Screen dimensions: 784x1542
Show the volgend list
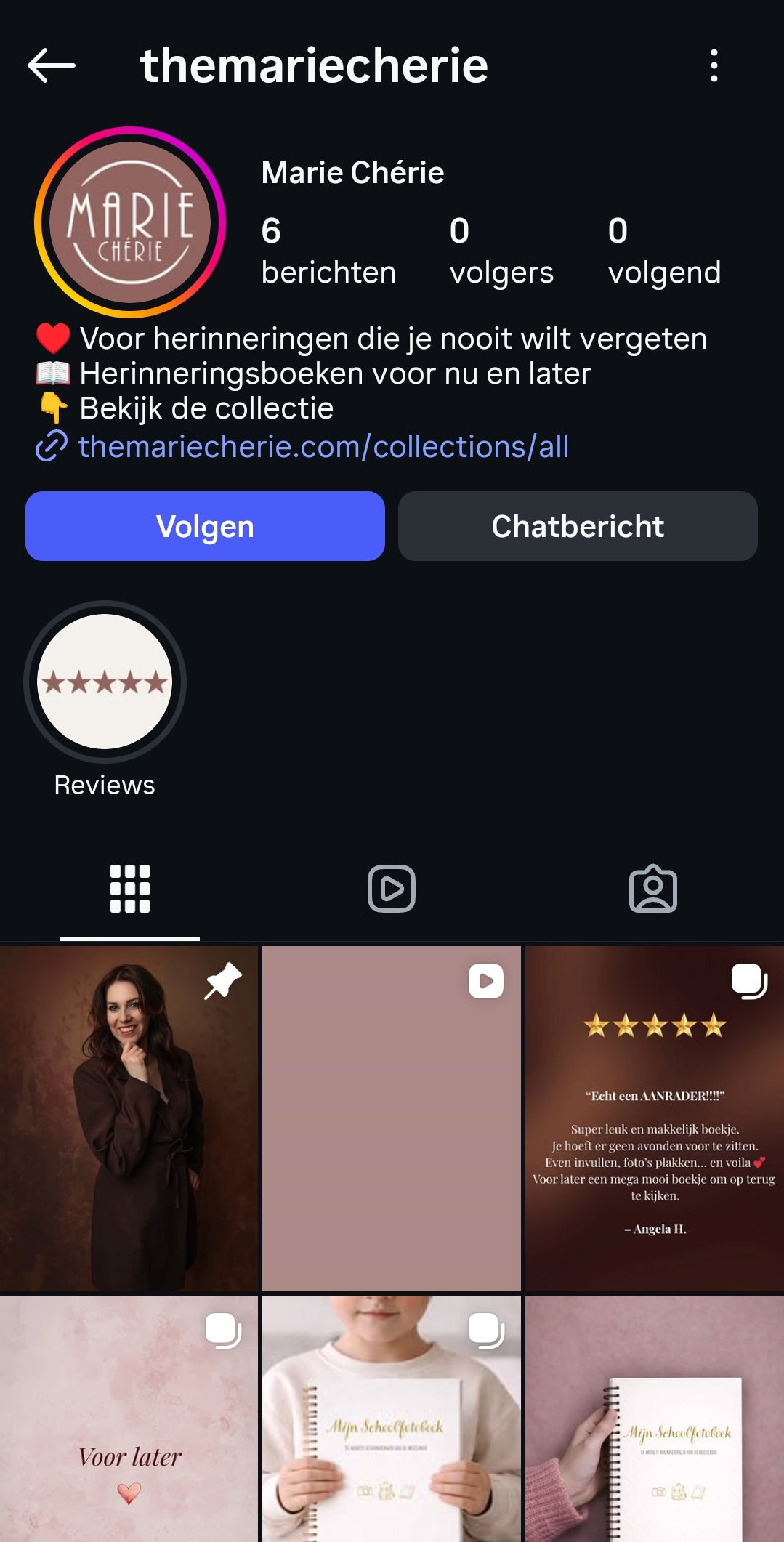664,252
